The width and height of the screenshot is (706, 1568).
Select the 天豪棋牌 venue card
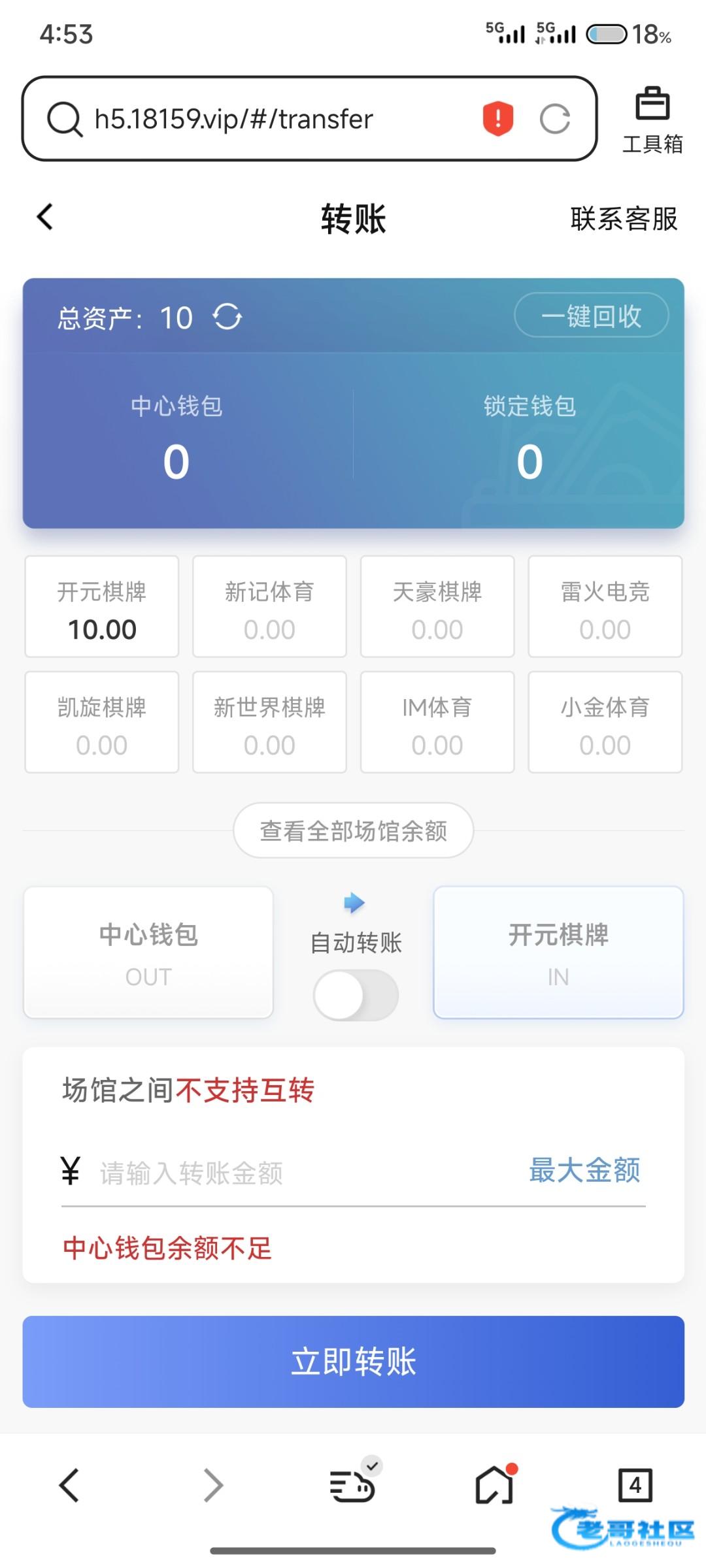[x=437, y=607]
